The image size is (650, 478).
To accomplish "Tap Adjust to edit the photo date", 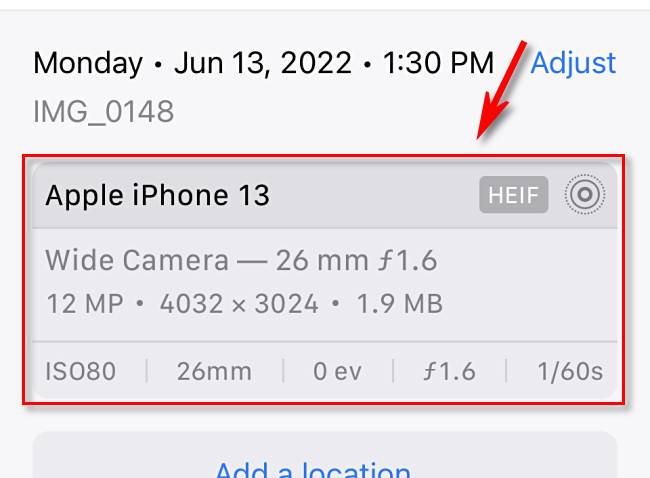I will click(x=573, y=63).
